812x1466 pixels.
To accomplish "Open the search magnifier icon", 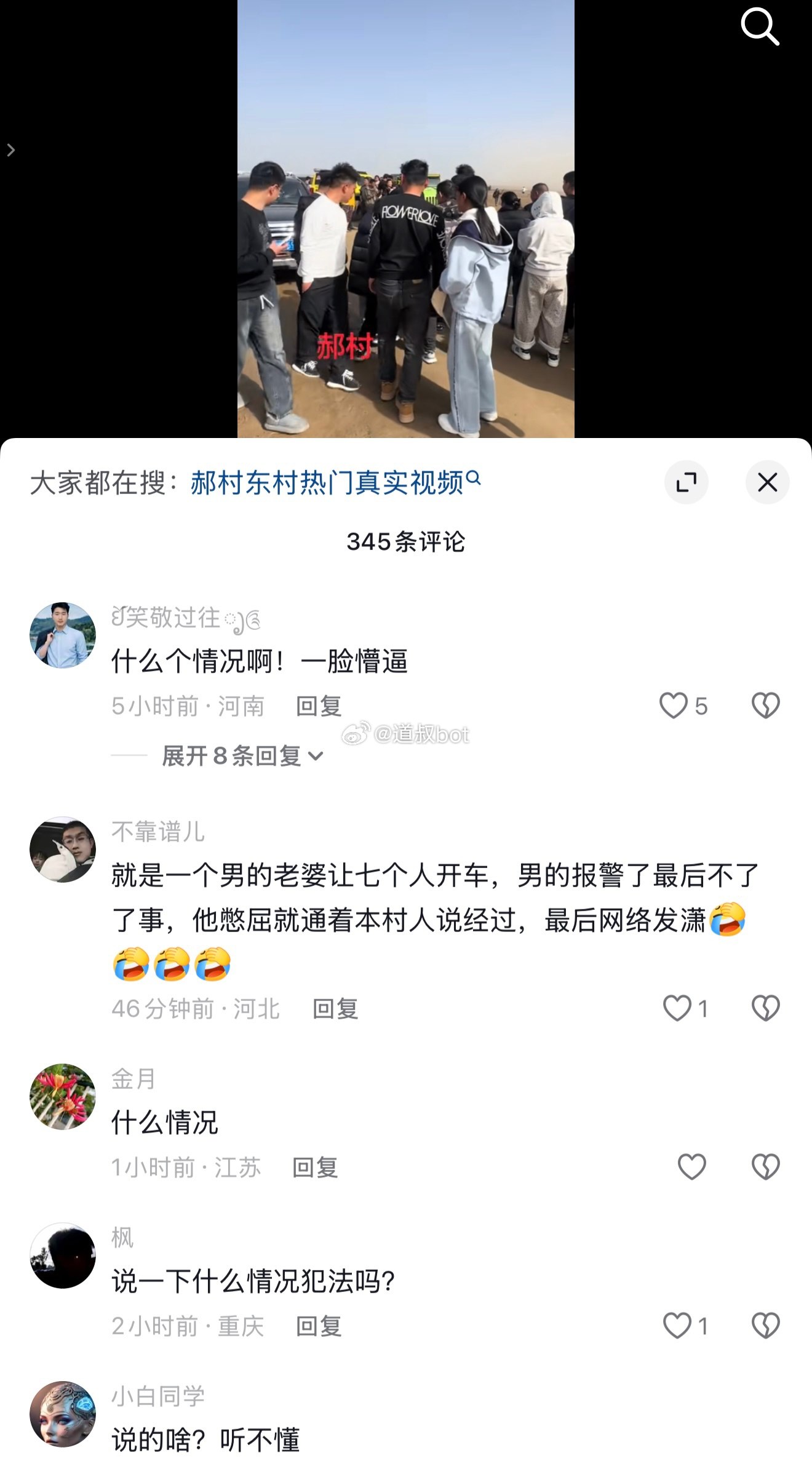I will pos(760,26).
